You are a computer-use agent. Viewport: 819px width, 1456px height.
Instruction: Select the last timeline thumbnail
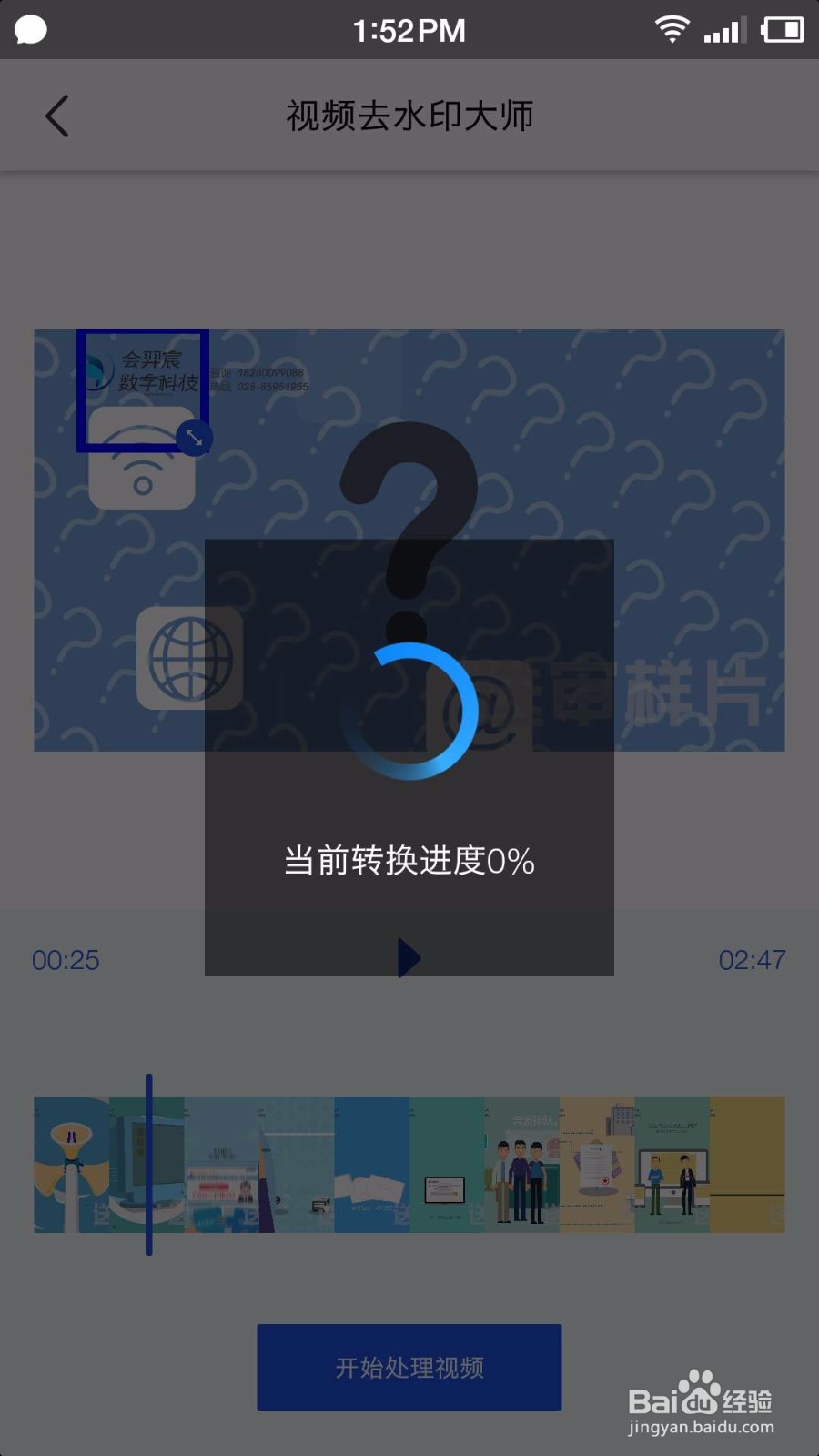[x=746, y=1165]
